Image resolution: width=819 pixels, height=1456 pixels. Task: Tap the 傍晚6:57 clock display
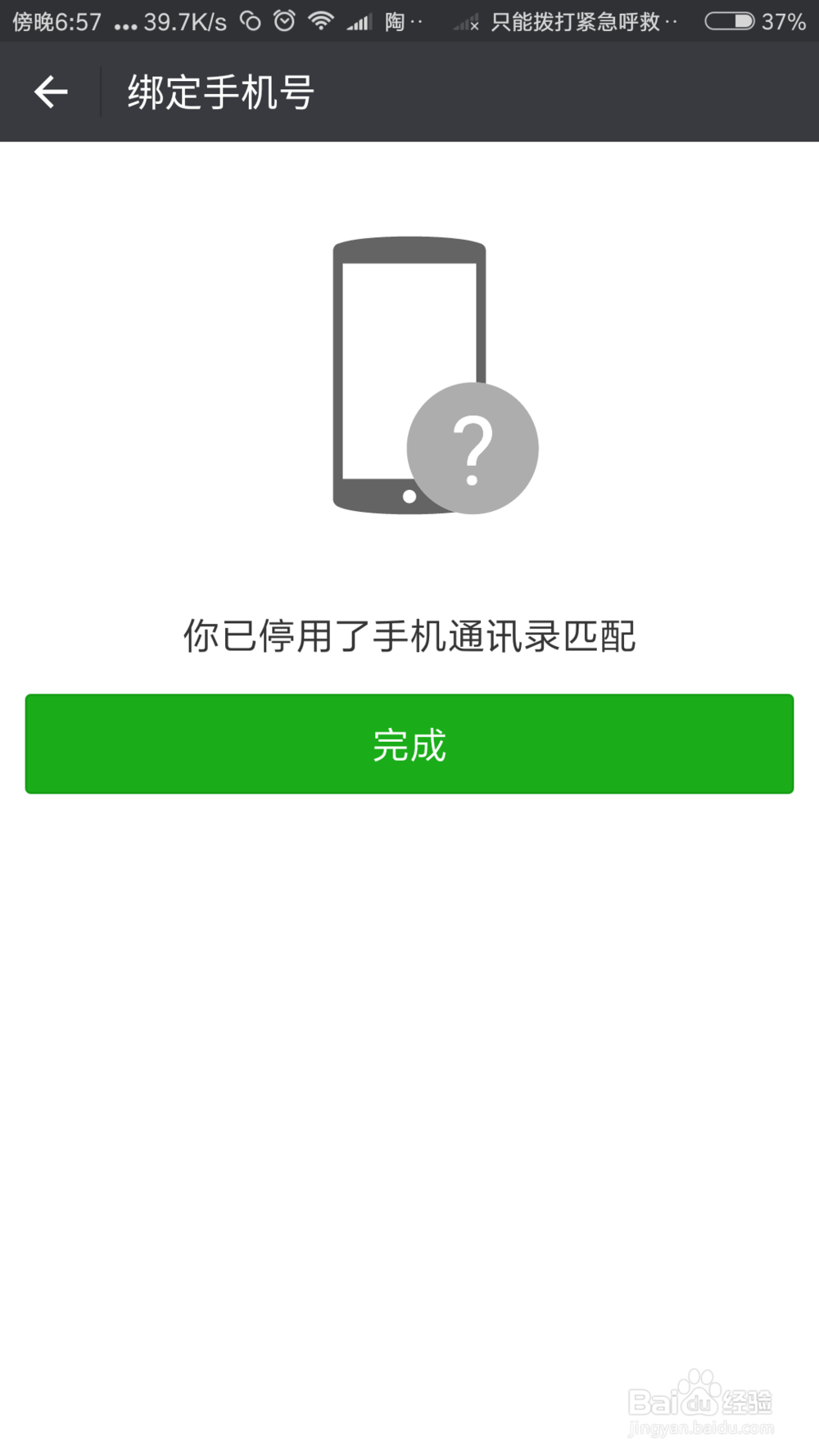pyautogui.click(x=57, y=22)
